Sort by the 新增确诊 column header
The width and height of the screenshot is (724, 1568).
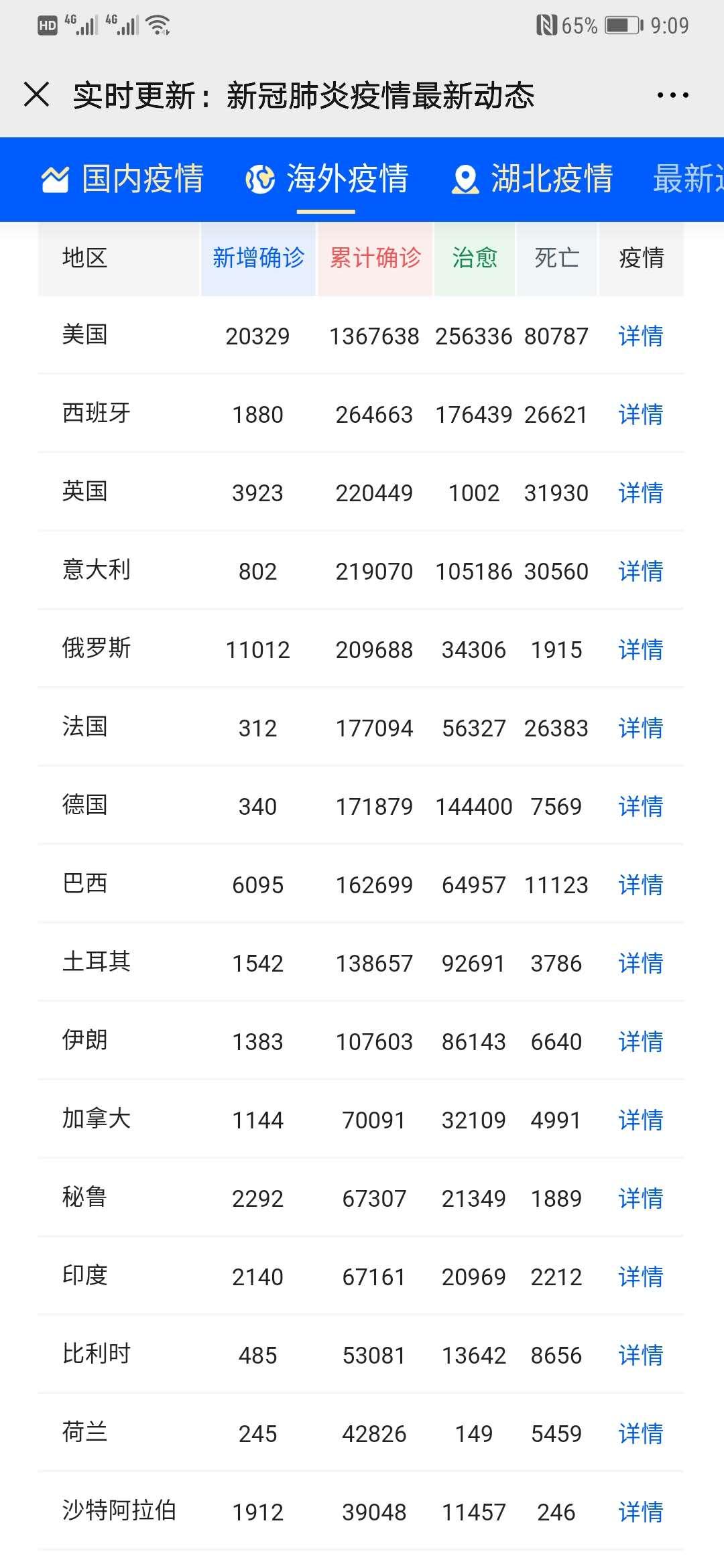(258, 258)
